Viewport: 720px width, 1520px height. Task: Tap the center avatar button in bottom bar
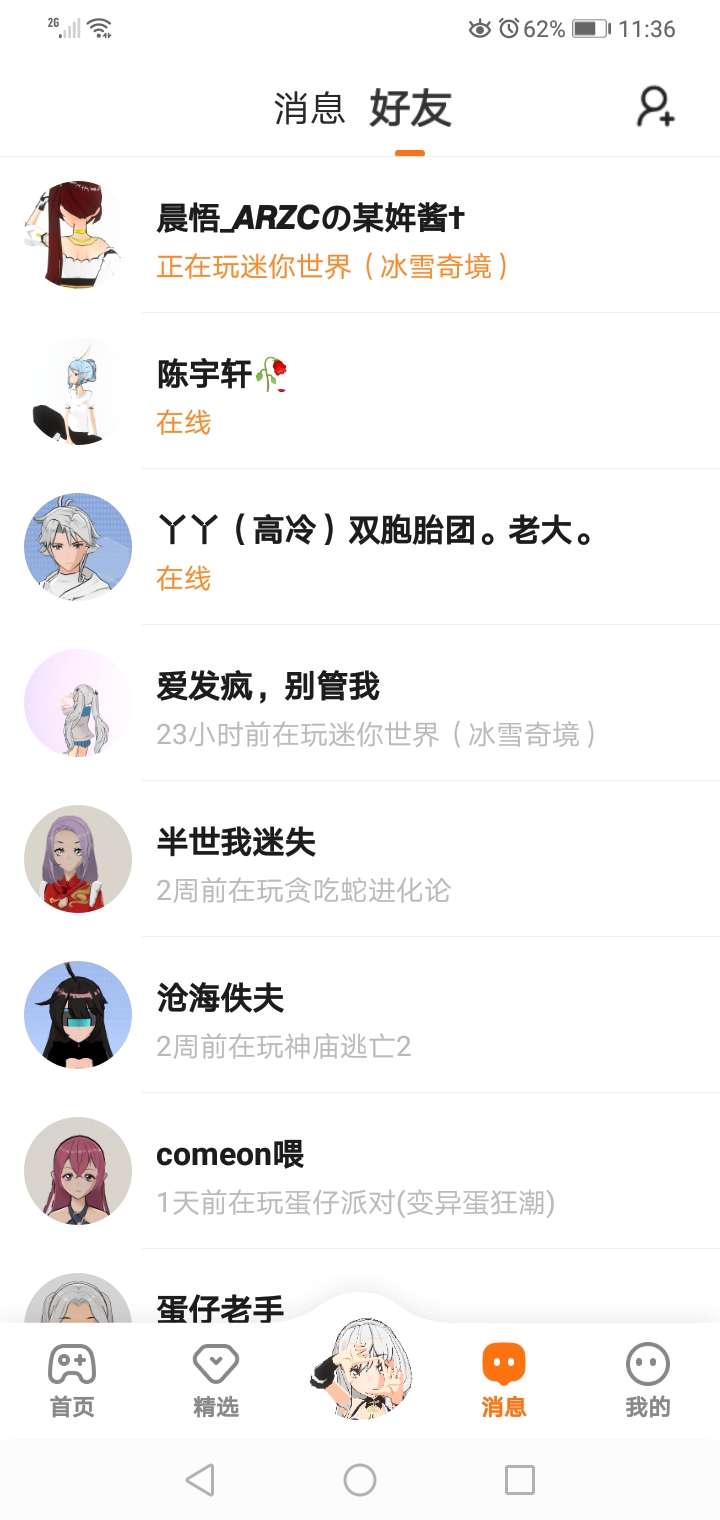[x=360, y=1368]
